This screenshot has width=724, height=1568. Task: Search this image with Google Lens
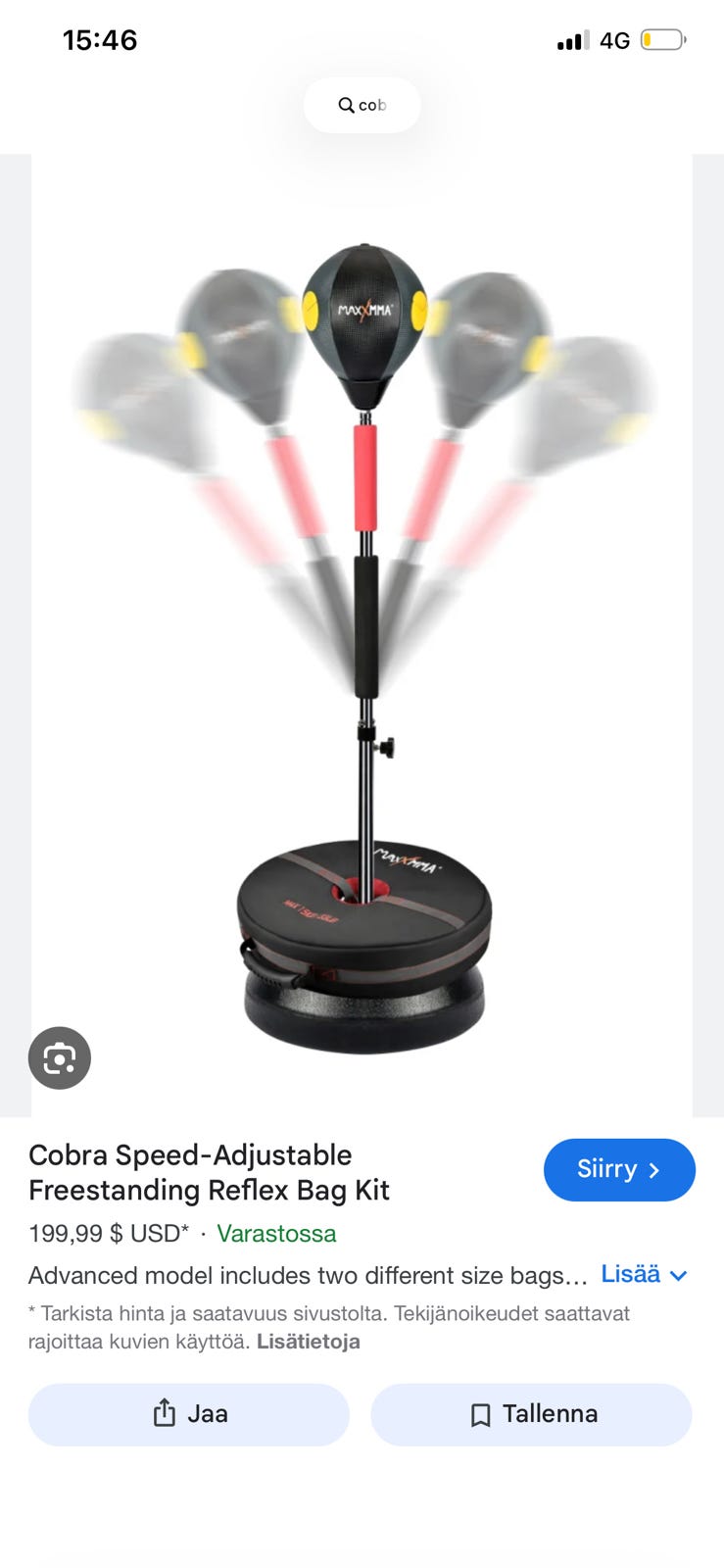pos(60,1058)
